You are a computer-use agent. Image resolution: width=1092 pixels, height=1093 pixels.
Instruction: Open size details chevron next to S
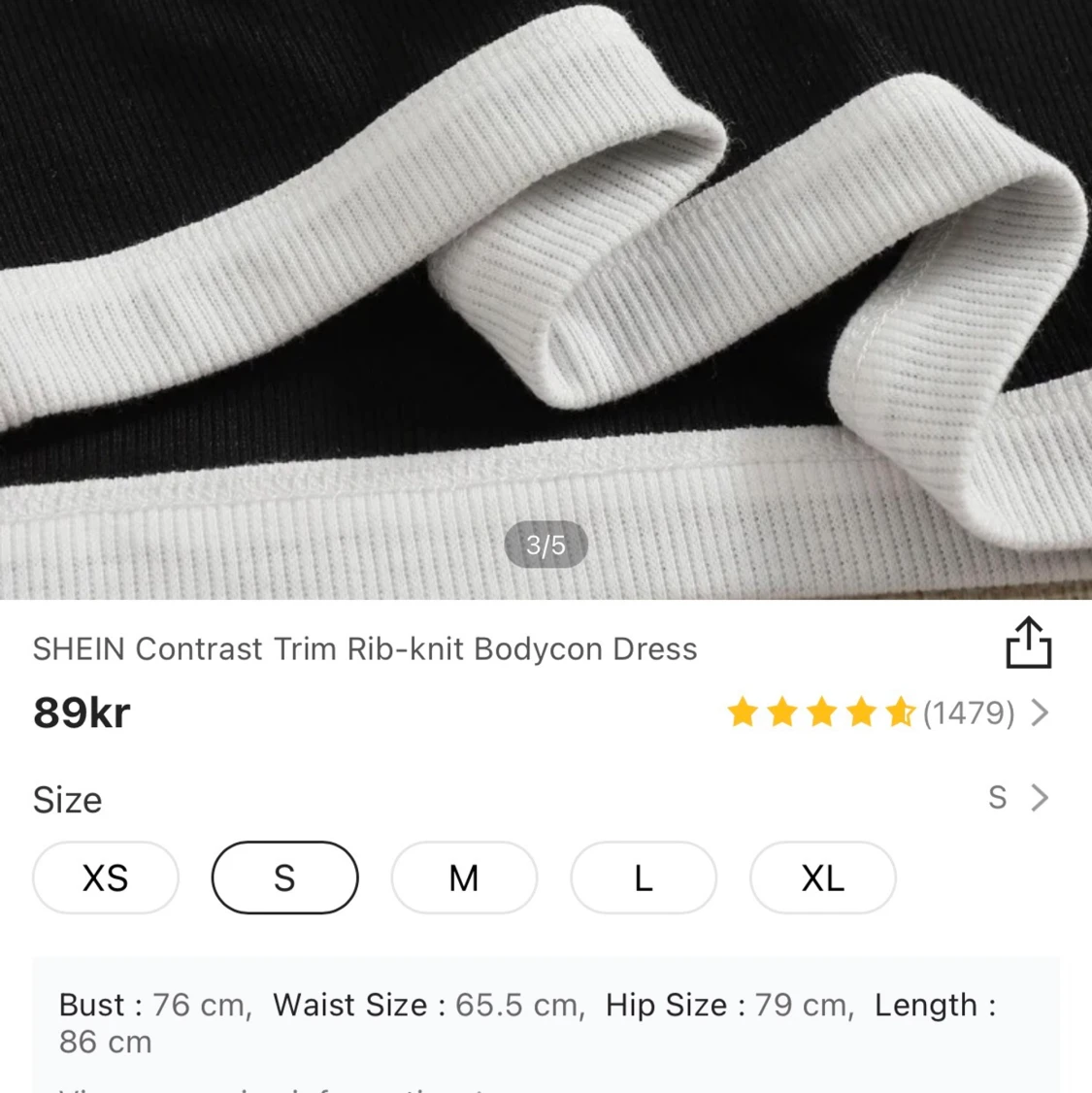pos(1040,798)
